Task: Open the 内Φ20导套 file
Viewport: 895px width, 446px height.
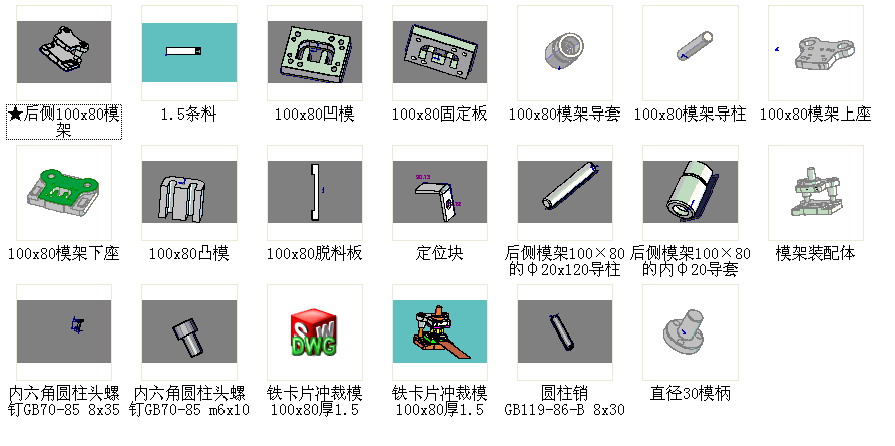Action: click(690, 192)
